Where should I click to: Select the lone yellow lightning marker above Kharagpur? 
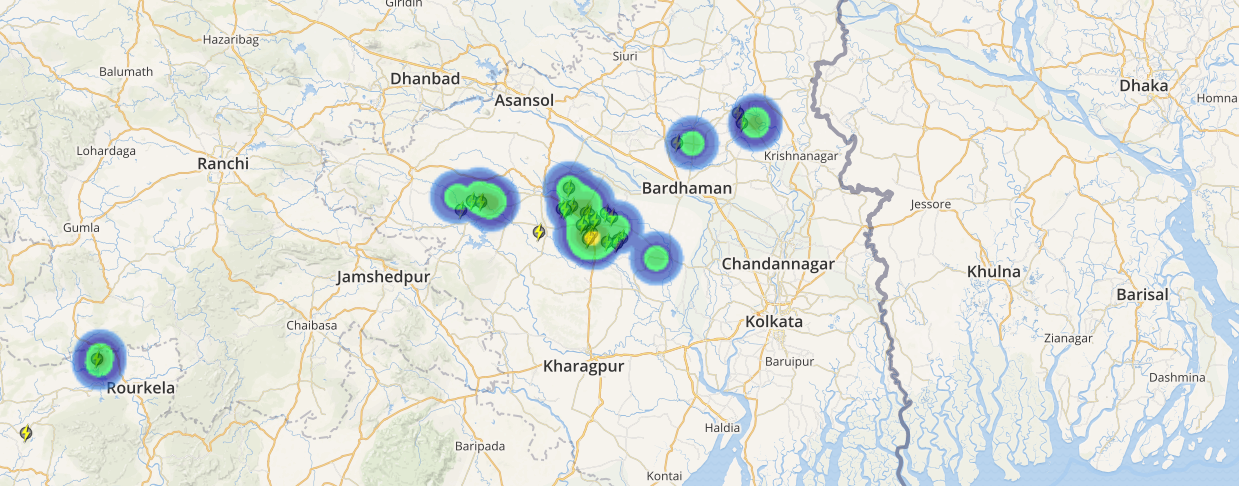539,232
